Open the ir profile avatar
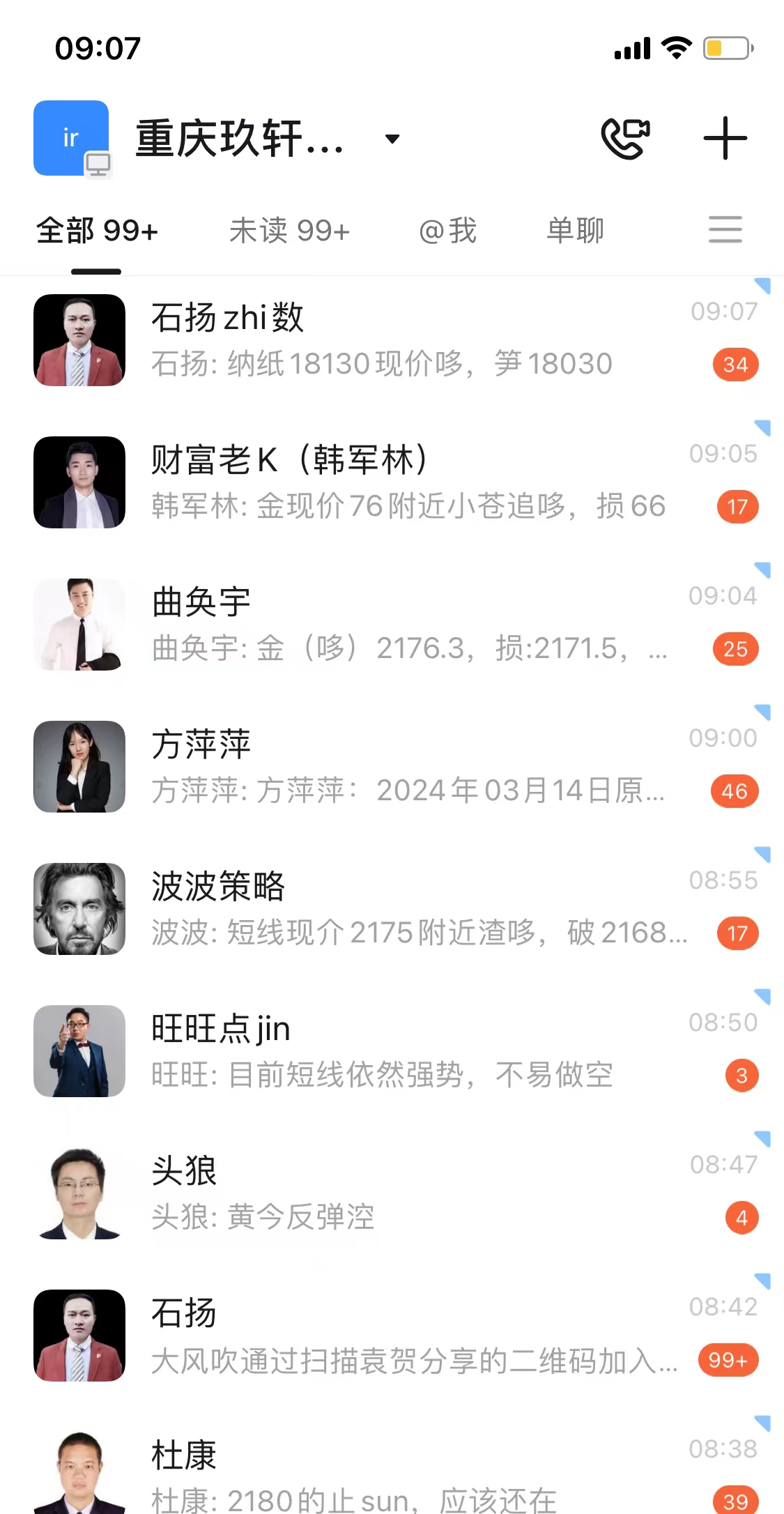The image size is (784, 1514). (71, 138)
